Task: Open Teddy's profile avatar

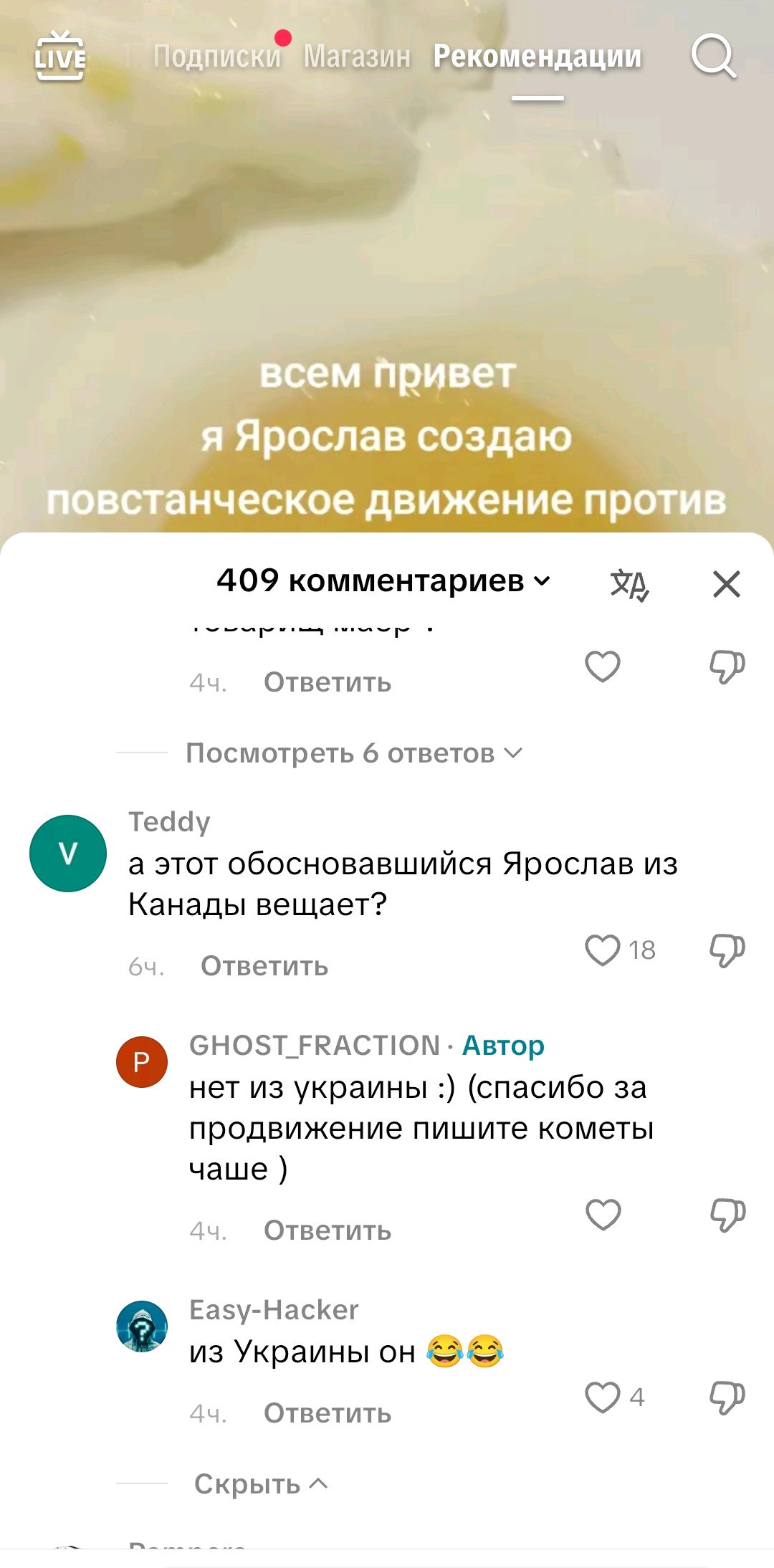Action: pyautogui.click(x=68, y=853)
